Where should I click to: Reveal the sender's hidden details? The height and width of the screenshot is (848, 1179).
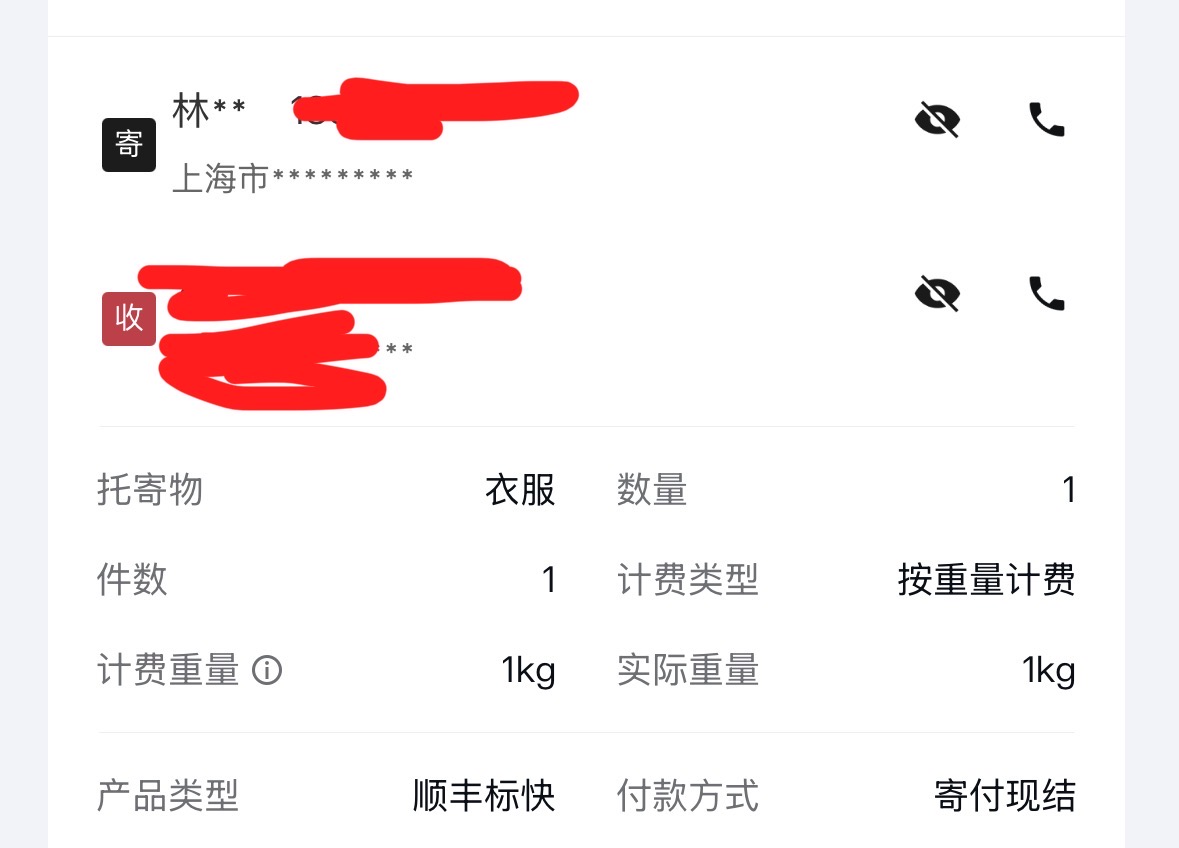tap(937, 120)
